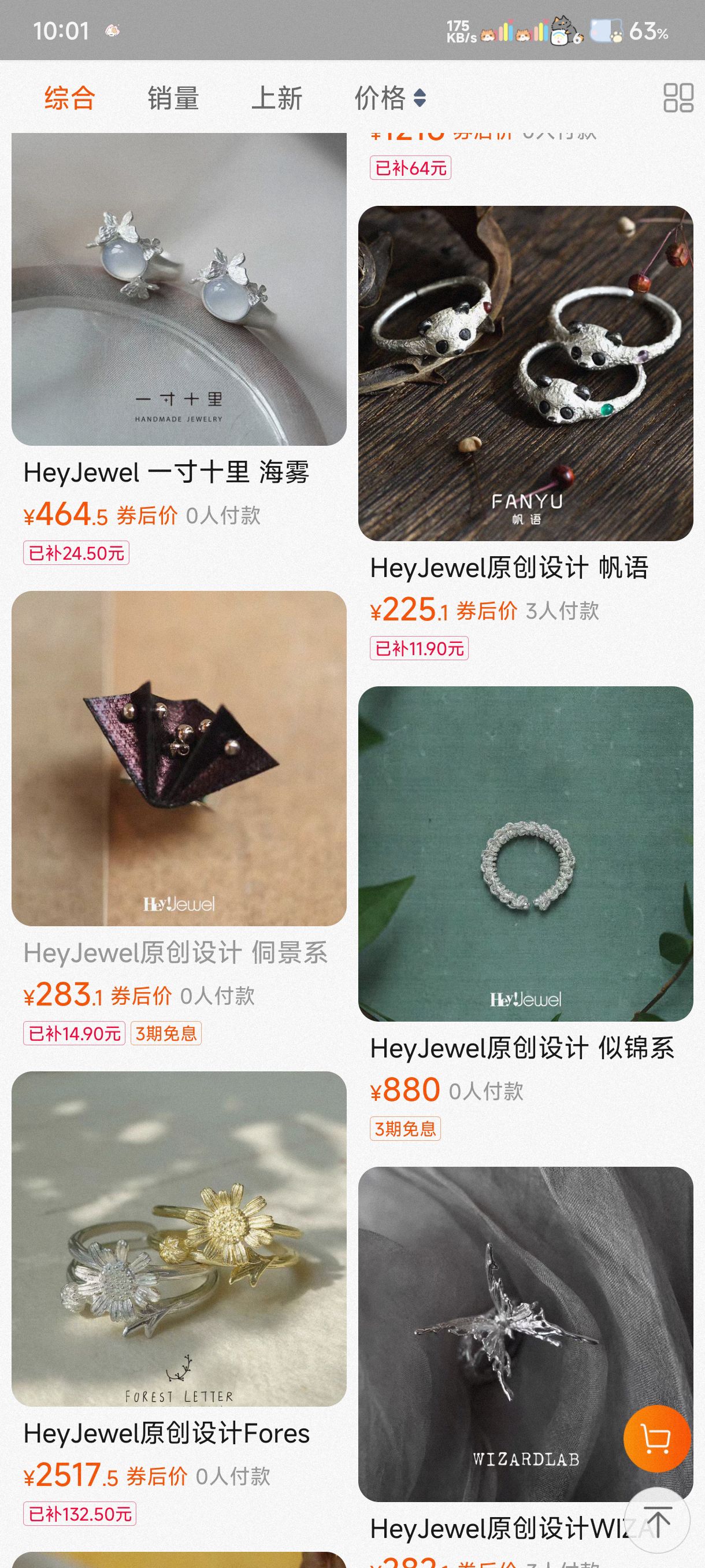Open the HeyJewel 一寸十里 海雾 ring product
Screen dimensions: 705x1568
tap(179, 290)
